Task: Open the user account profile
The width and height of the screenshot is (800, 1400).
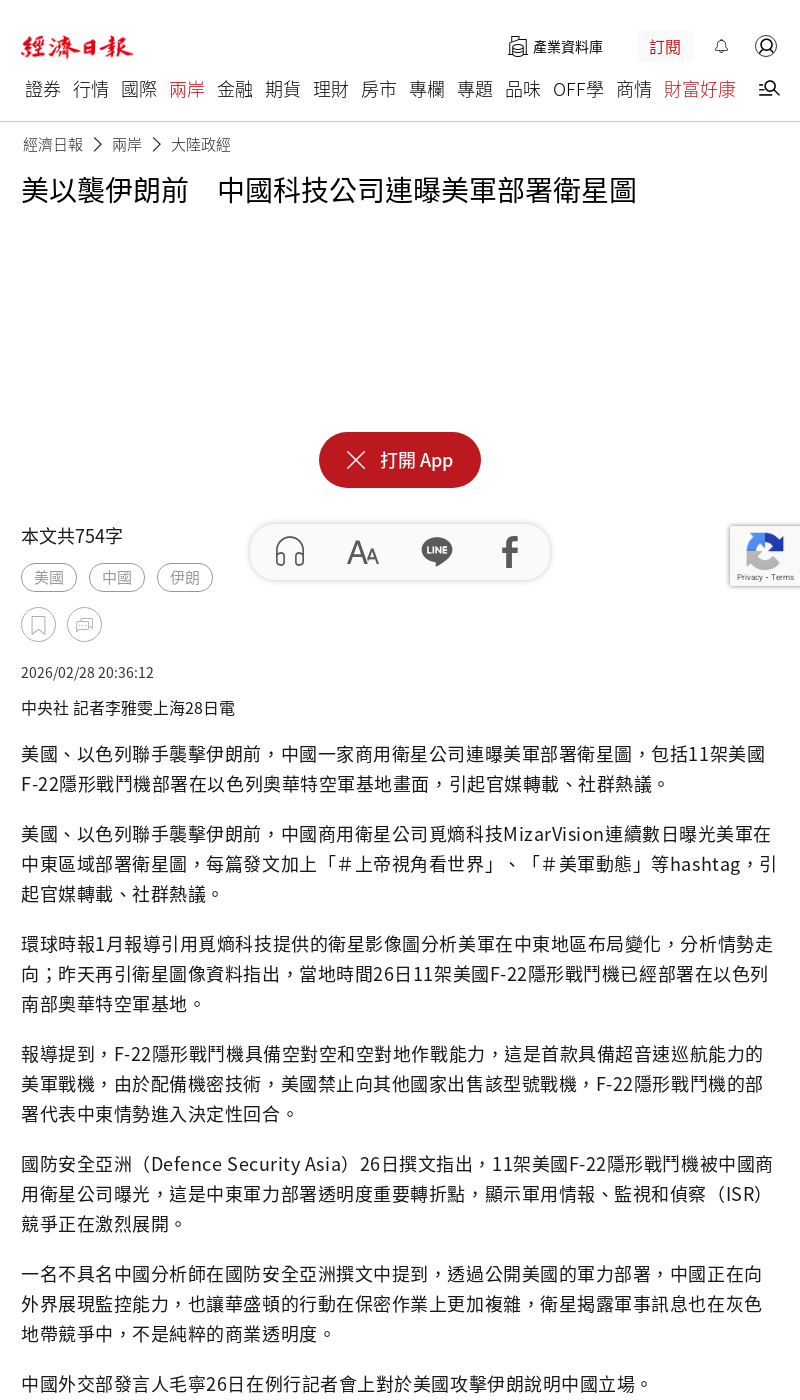Action: point(766,47)
